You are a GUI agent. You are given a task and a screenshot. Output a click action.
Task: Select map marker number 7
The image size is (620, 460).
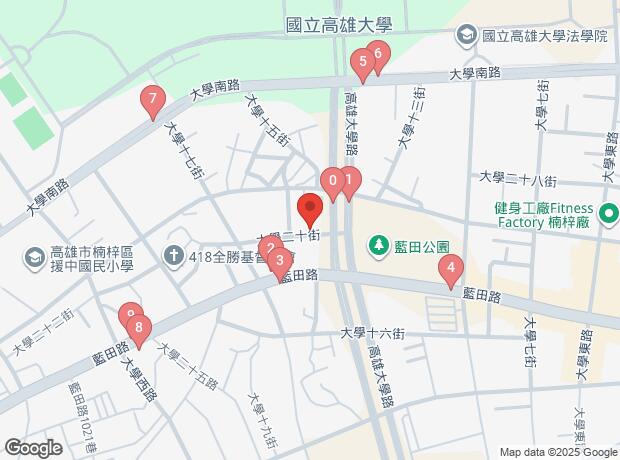pyautogui.click(x=152, y=100)
